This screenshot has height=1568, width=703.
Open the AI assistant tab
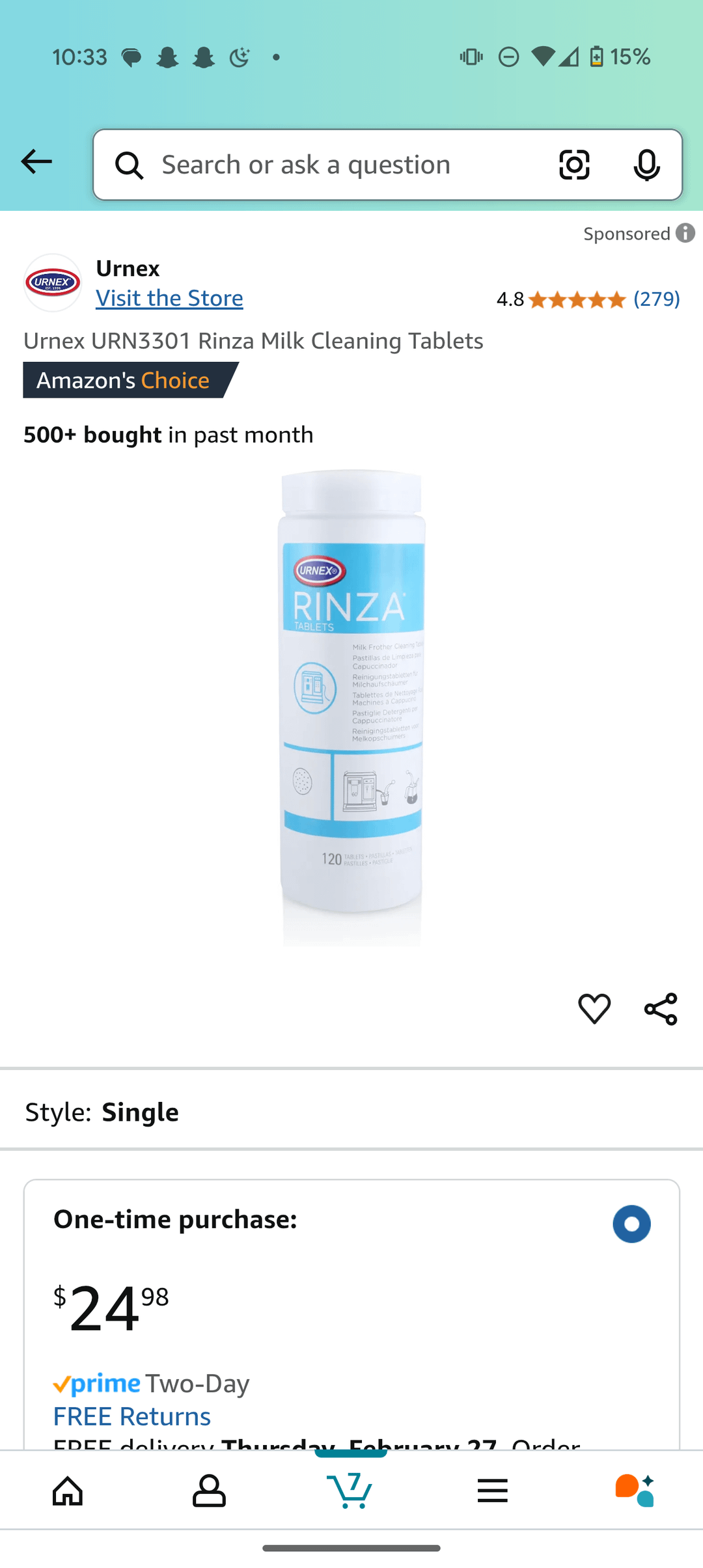[x=635, y=1491]
